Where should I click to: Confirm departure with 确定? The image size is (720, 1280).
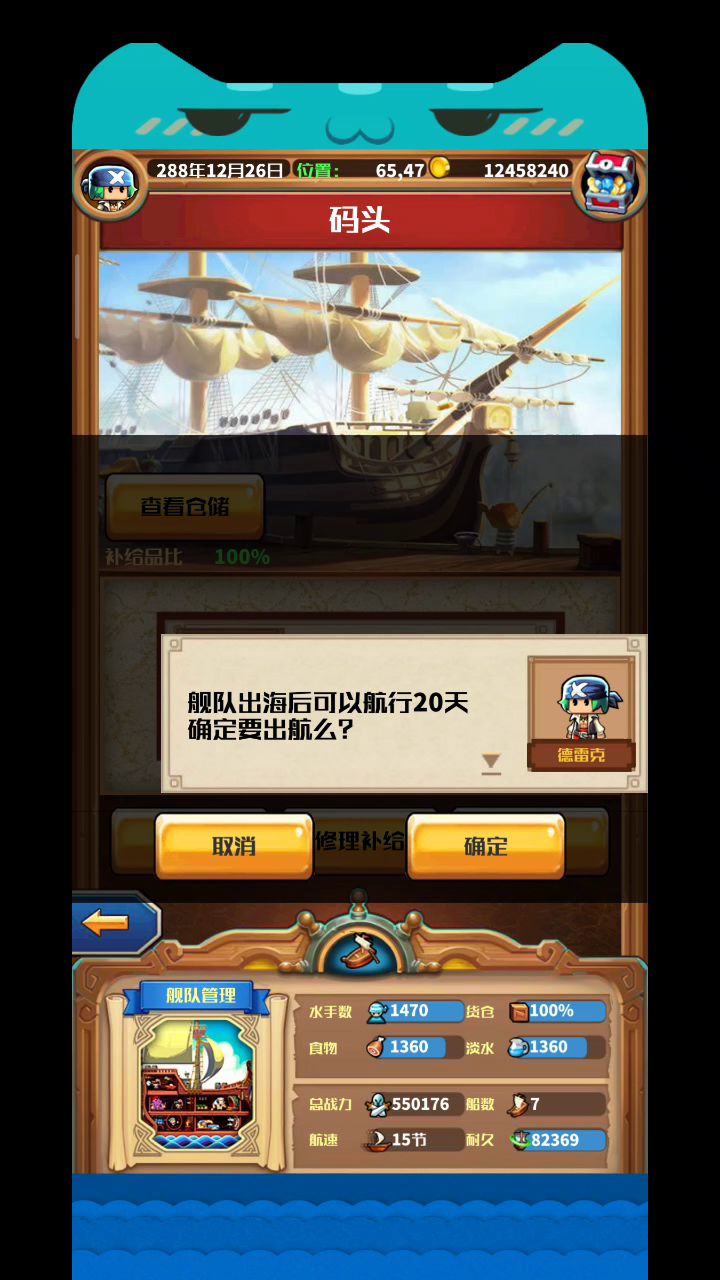coord(486,846)
